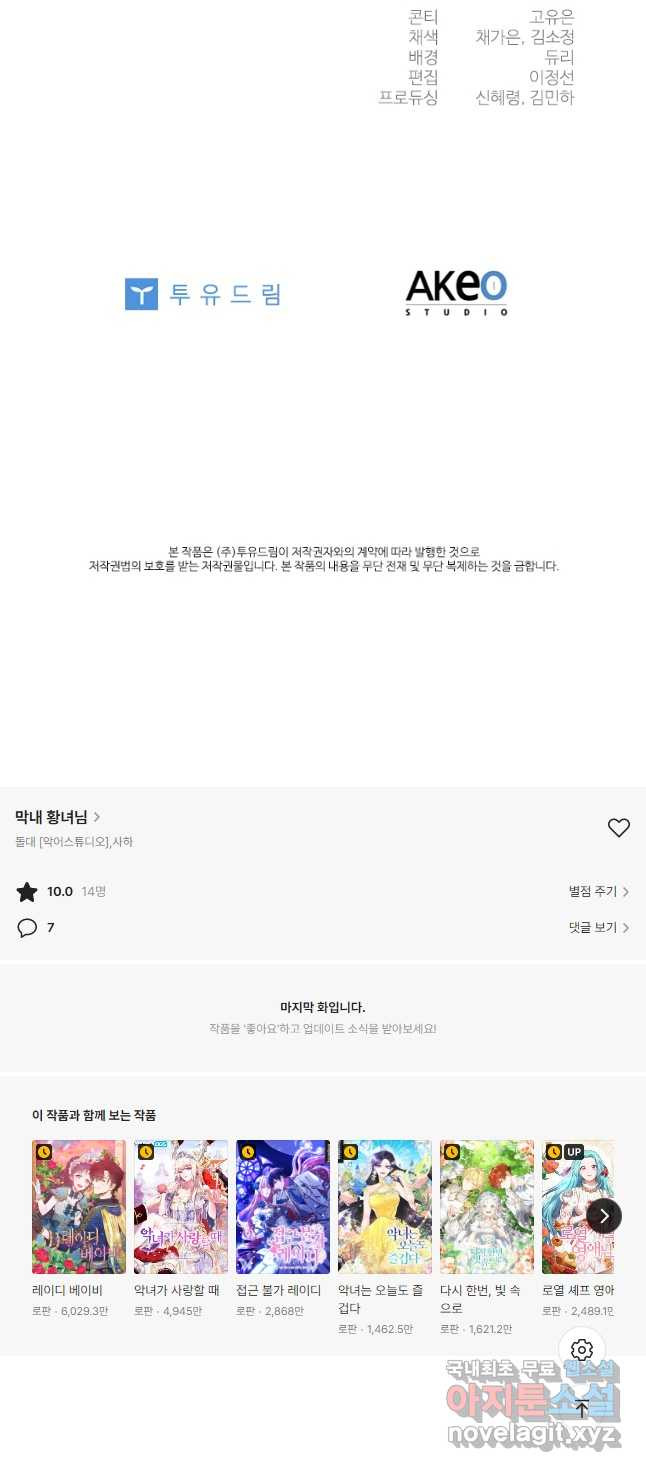Show next recommended titles with the arrow
The height and width of the screenshot is (1472, 646).
point(604,1216)
